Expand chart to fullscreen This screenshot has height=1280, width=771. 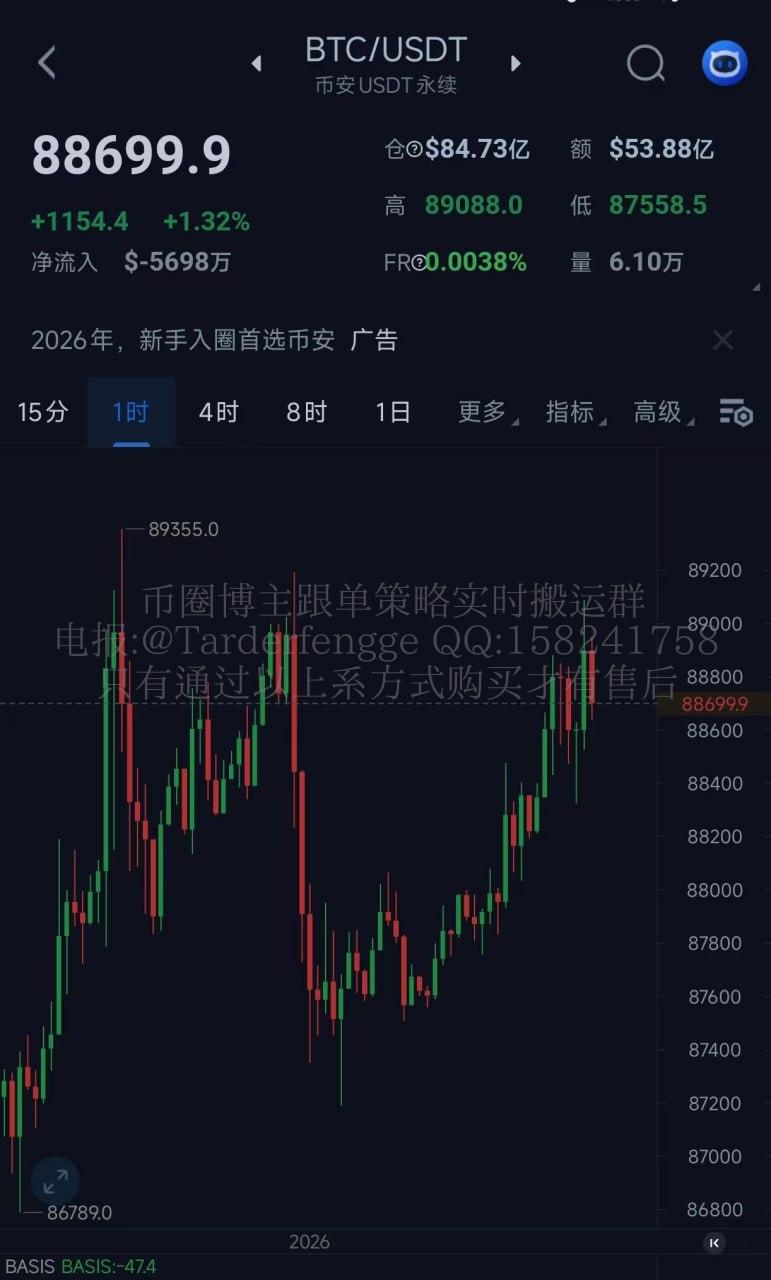click(x=55, y=1183)
